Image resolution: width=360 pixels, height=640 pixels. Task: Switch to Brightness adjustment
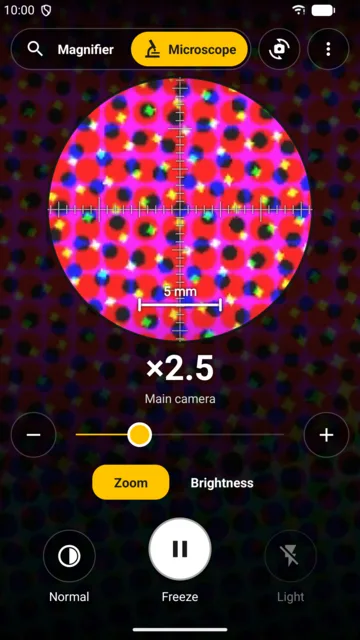(222, 483)
